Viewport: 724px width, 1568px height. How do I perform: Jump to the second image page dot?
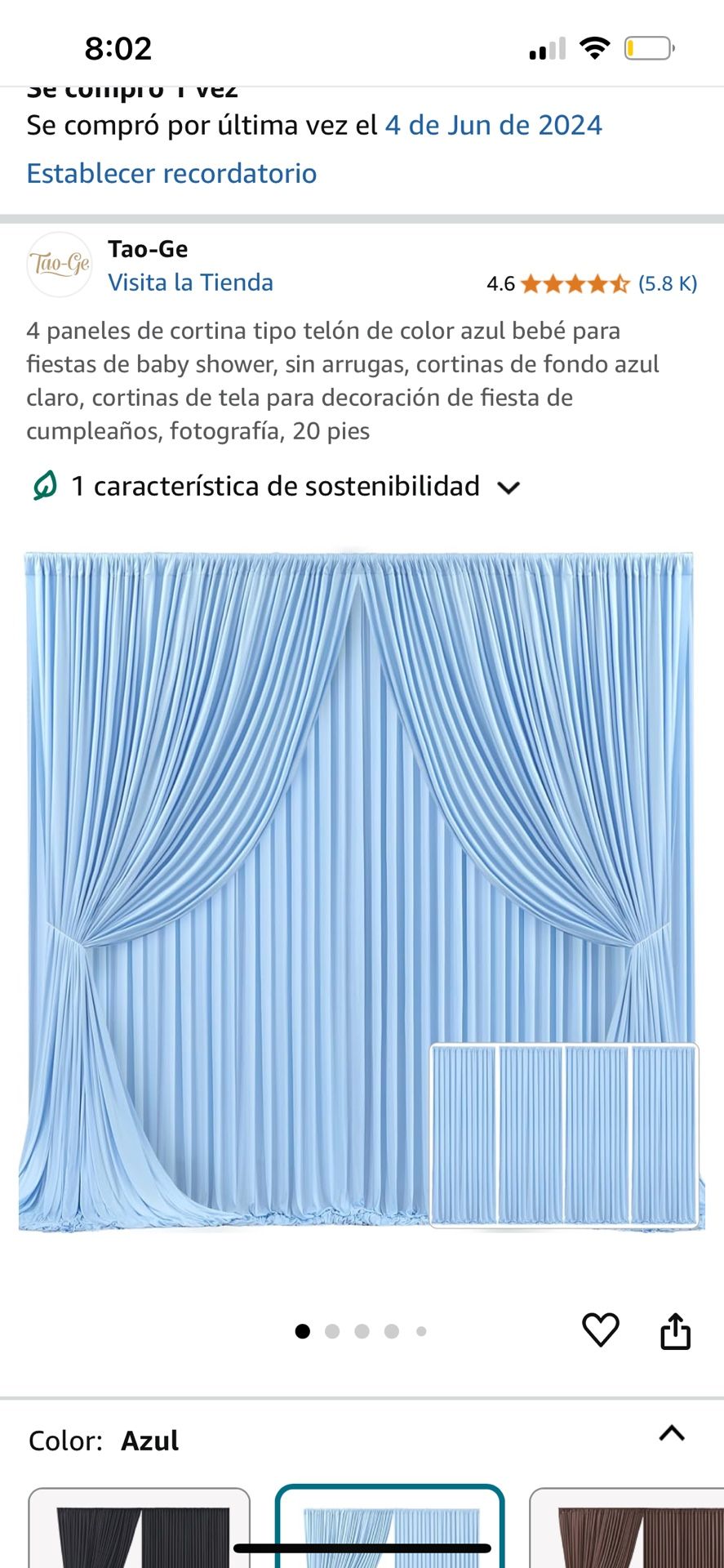332,1331
